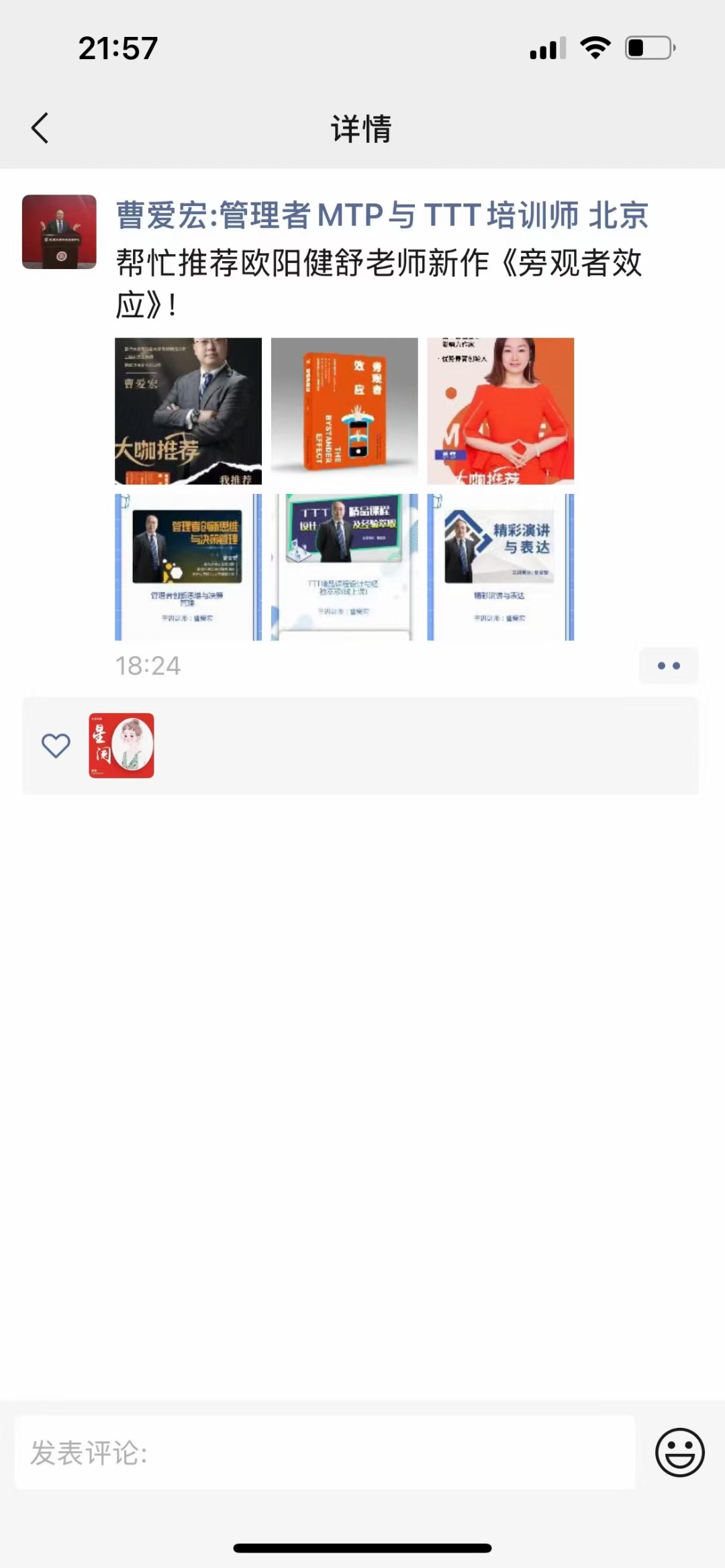Open the 精彩演讲与表达 image
Image resolution: width=725 pixels, height=1568 pixels.
(x=501, y=567)
